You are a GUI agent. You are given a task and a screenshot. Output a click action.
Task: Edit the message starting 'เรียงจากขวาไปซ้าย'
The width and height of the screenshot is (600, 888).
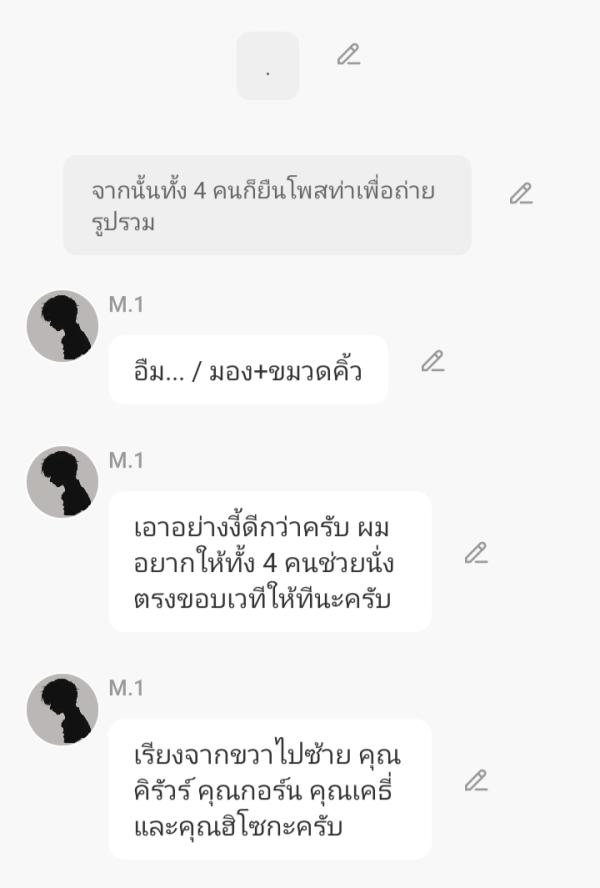coord(476,781)
